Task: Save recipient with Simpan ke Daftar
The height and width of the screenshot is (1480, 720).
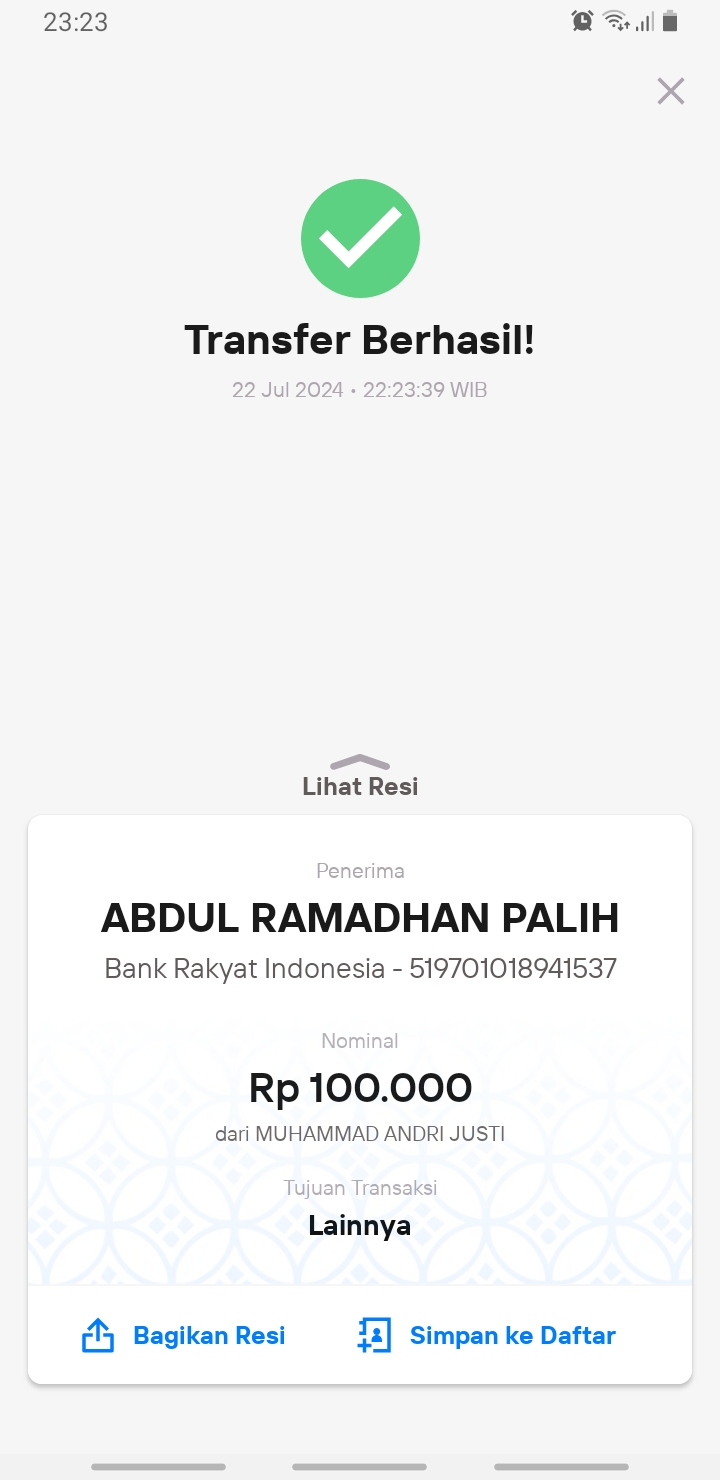Action: click(486, 1336)
